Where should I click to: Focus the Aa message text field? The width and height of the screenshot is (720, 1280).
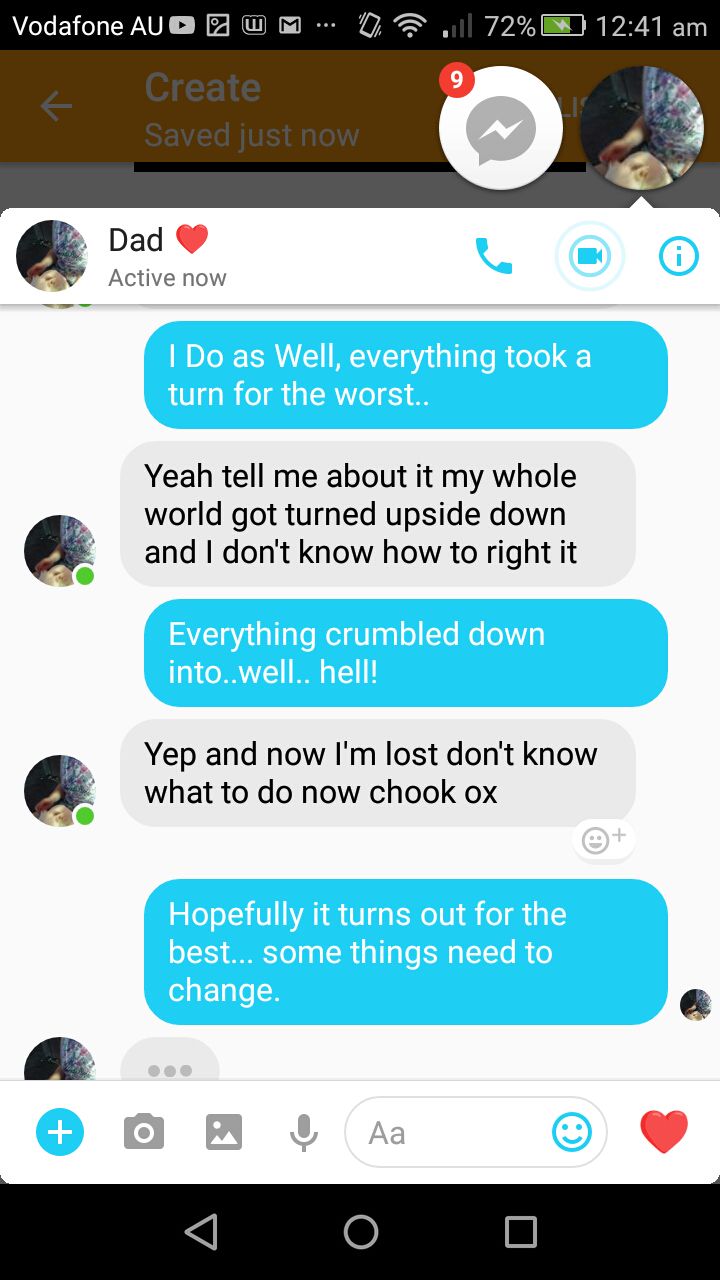coord(440,1132)
